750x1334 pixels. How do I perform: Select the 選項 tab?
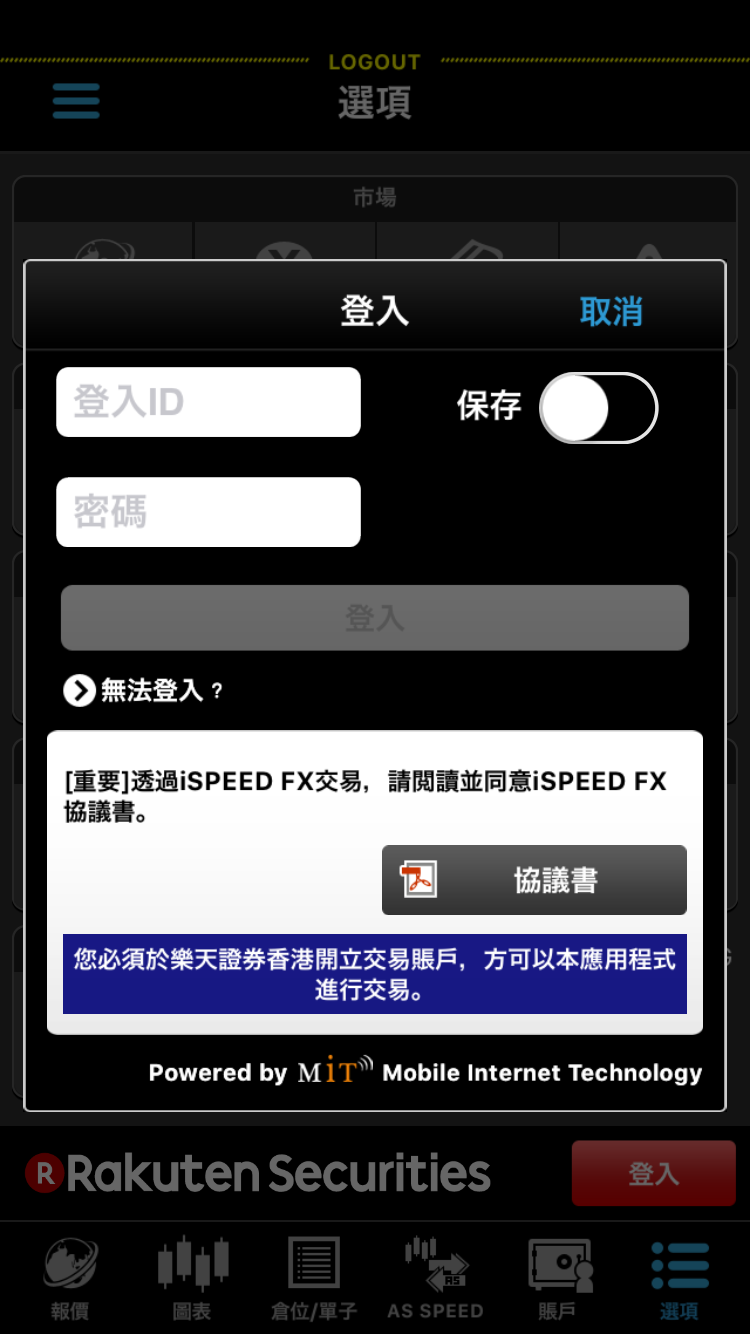(680, 1278)
